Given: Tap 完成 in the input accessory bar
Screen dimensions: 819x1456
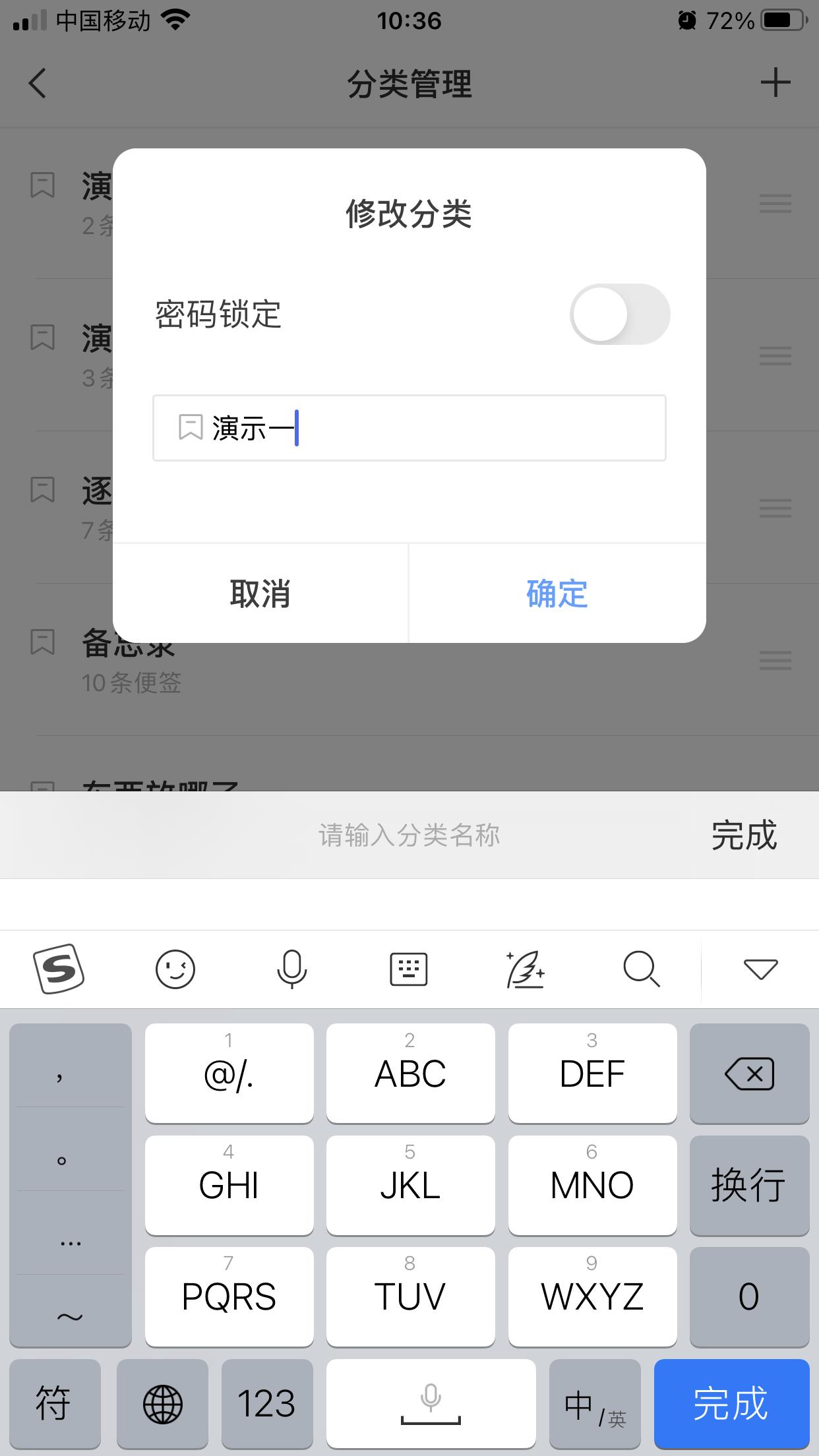Looking at the screenshot, I should tap(744, 835).
